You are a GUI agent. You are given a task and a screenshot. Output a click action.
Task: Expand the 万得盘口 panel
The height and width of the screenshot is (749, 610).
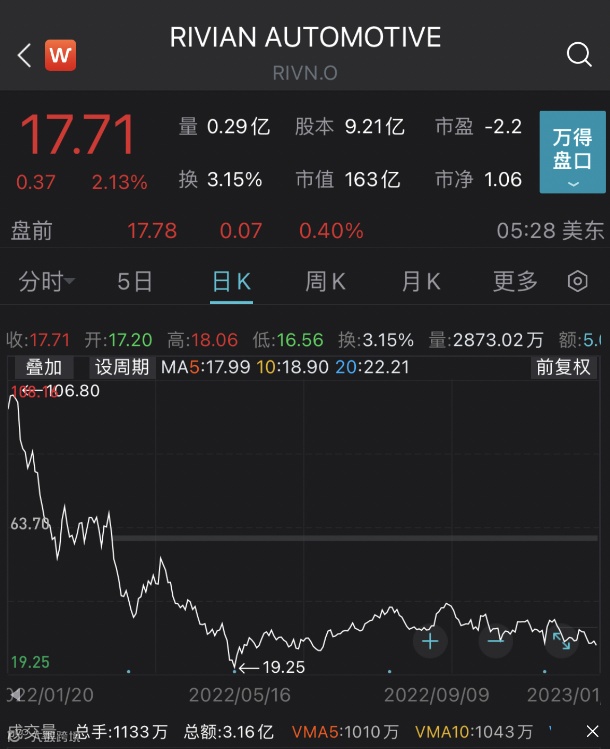click(572, 152)
